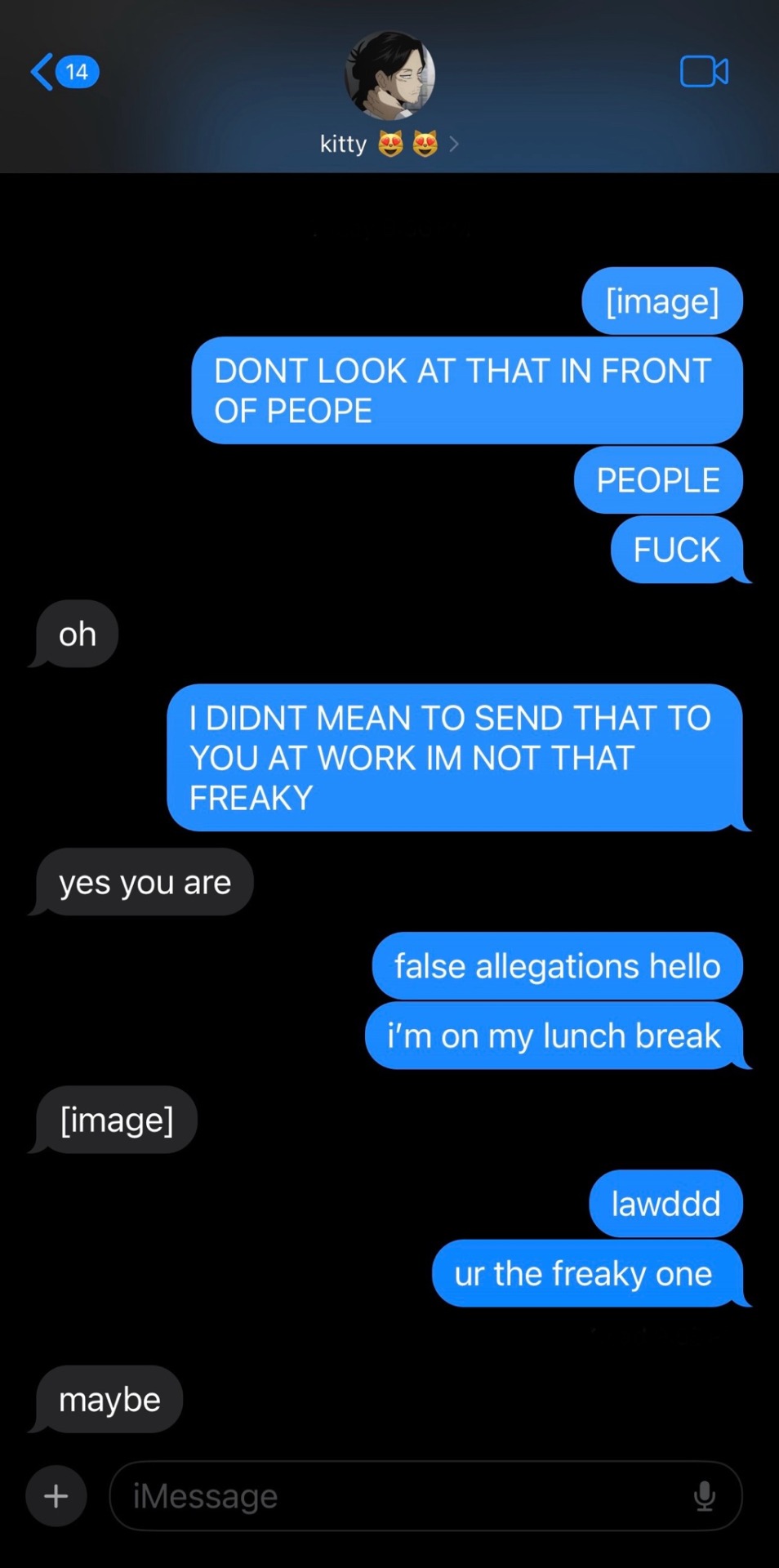Tap the microphone dictation icon

[x=704, y=1496]
